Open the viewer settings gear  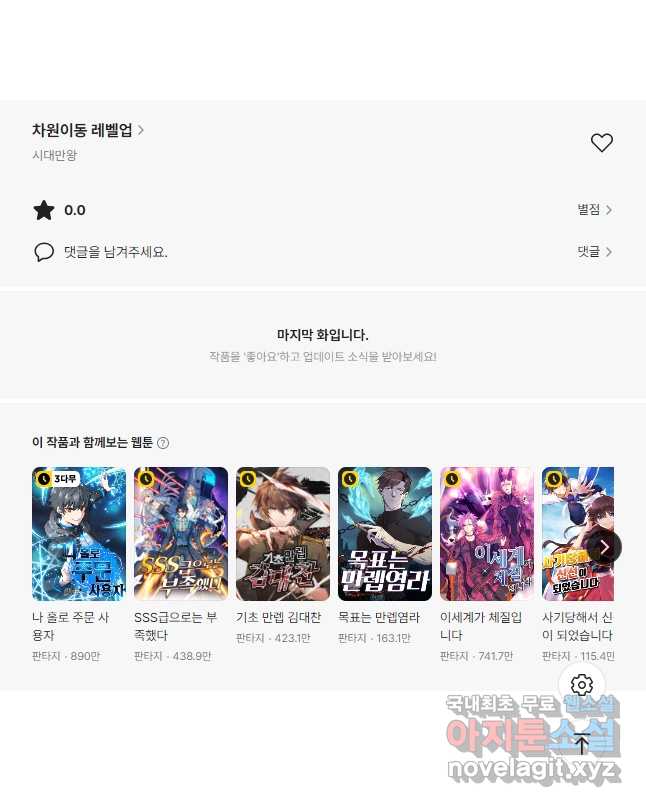582,685
